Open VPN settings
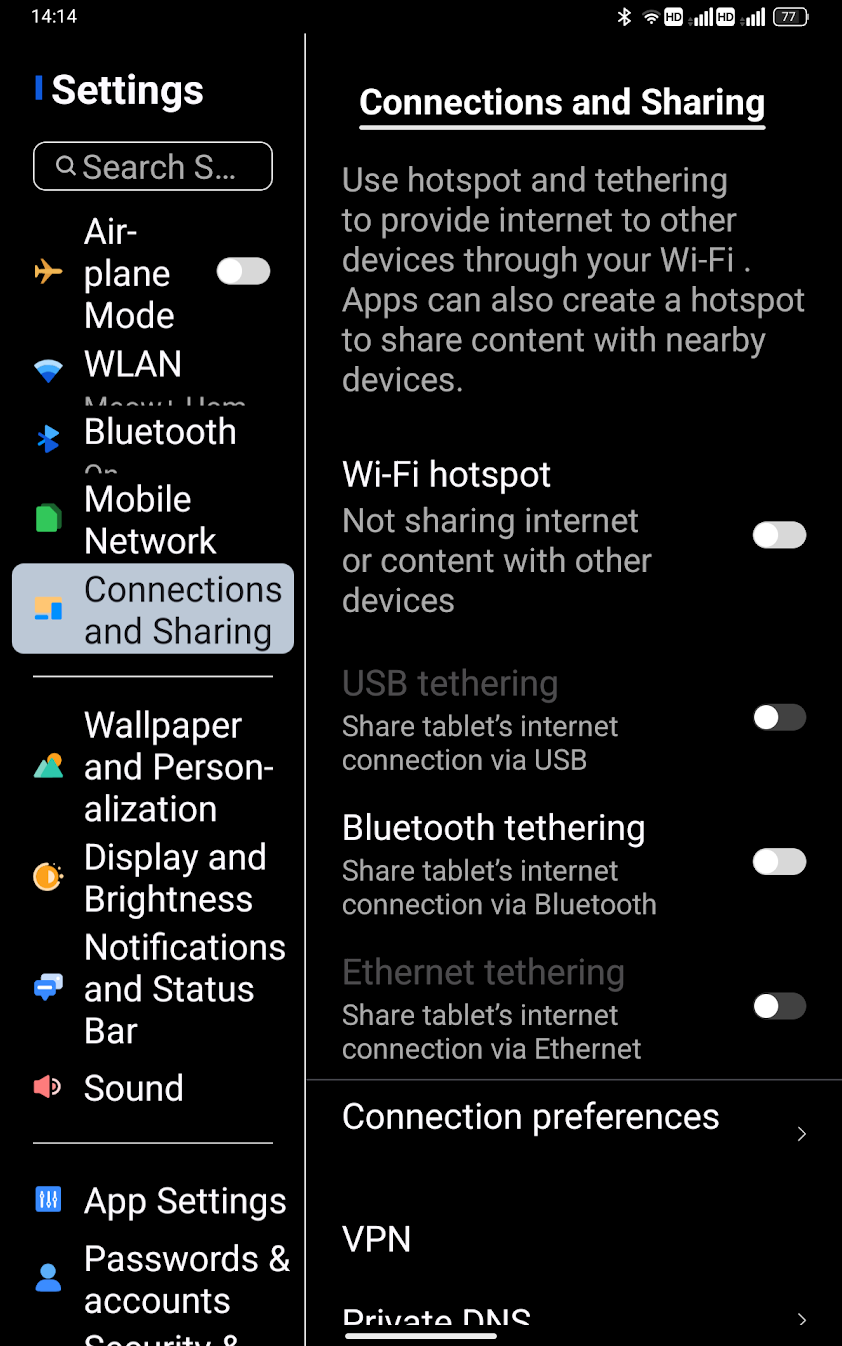The height and width of the screenshot is (1346, 842). 377,1239
